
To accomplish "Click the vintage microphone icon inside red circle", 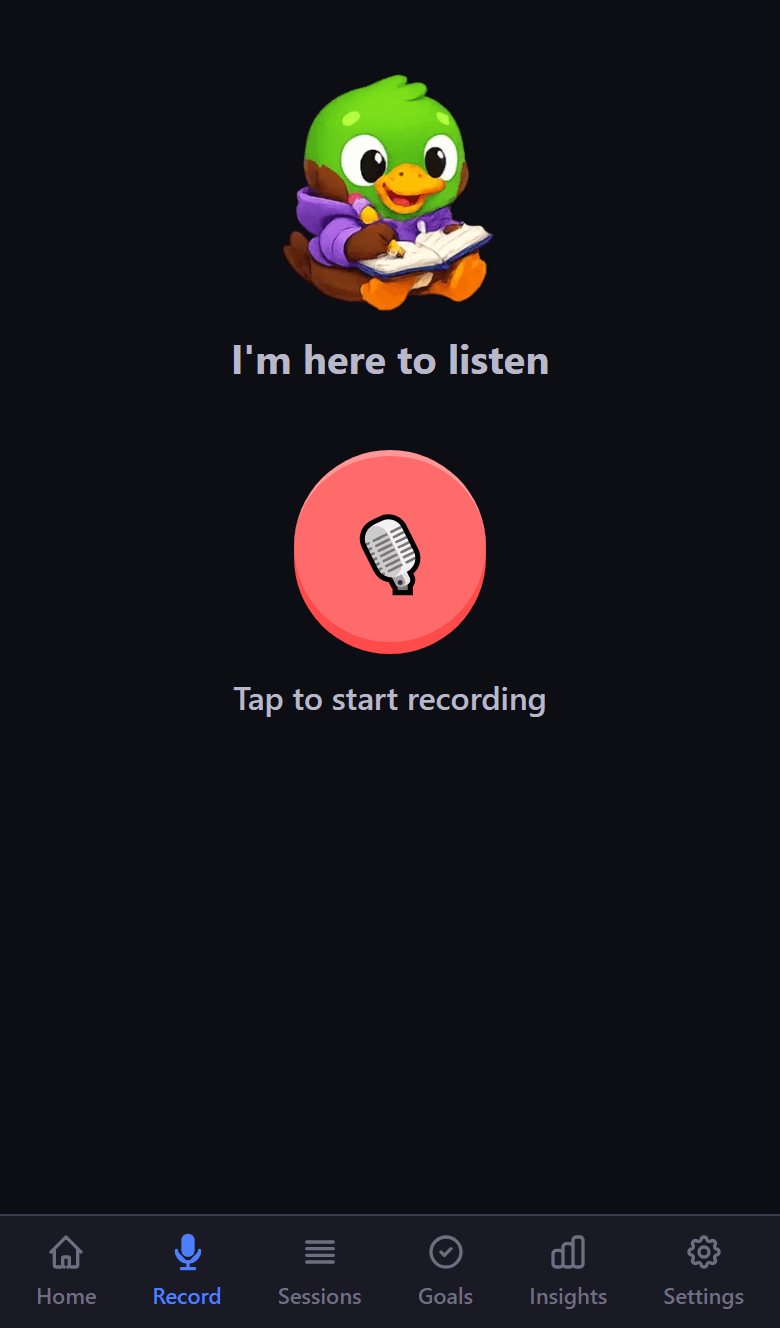I will click(390, 550).
